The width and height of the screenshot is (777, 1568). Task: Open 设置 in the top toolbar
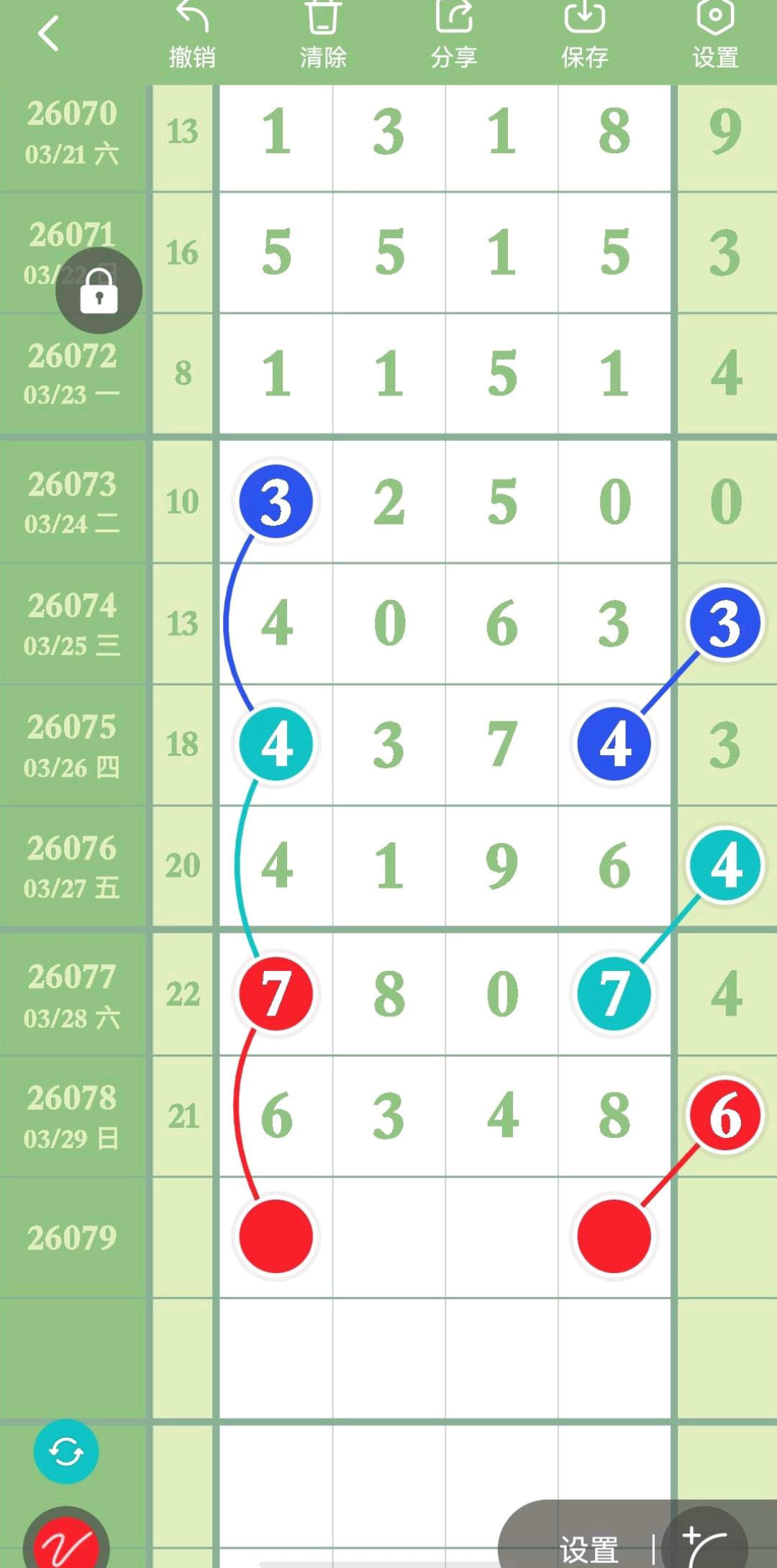point(715,34)
